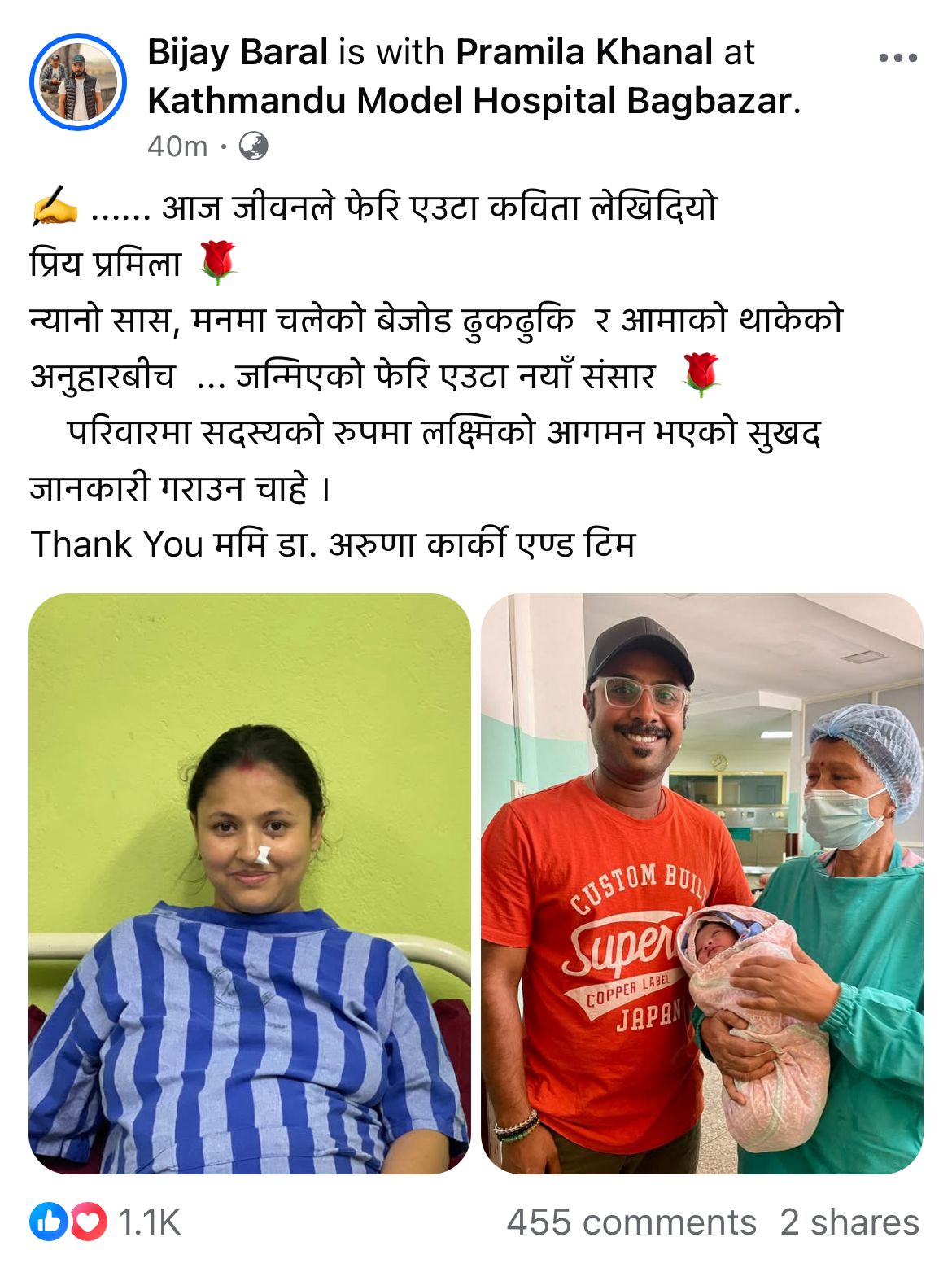Open Kathmandu Model Hospital Bagbazar location page
Image resolution: width=952 pixels, height=1281 pixels.
[x=469, y=101]
